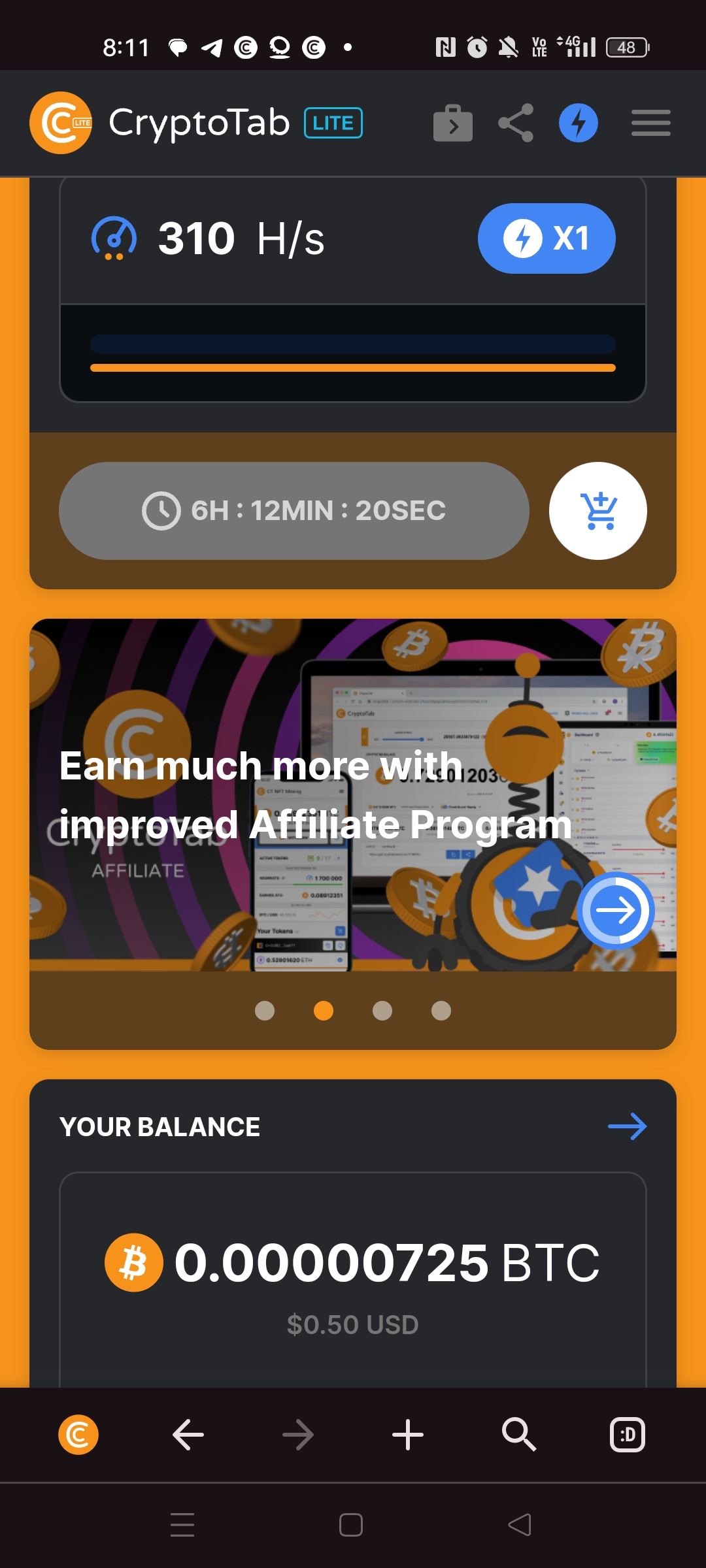706x1568 pixels.
Task: Open Your Balance details arrow
Action: click(x=627, y=1126)
